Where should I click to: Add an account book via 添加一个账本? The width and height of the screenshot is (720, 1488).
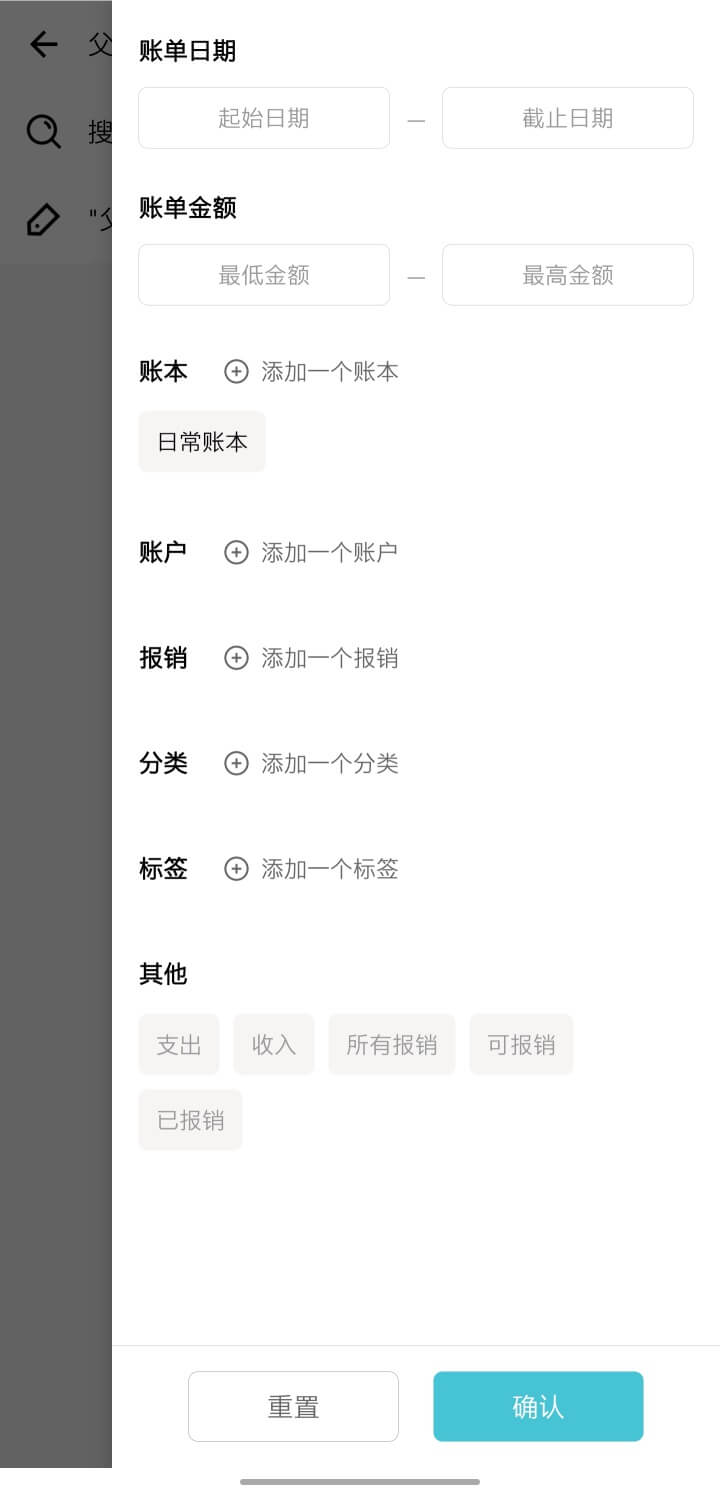click(x=311, y=372)
